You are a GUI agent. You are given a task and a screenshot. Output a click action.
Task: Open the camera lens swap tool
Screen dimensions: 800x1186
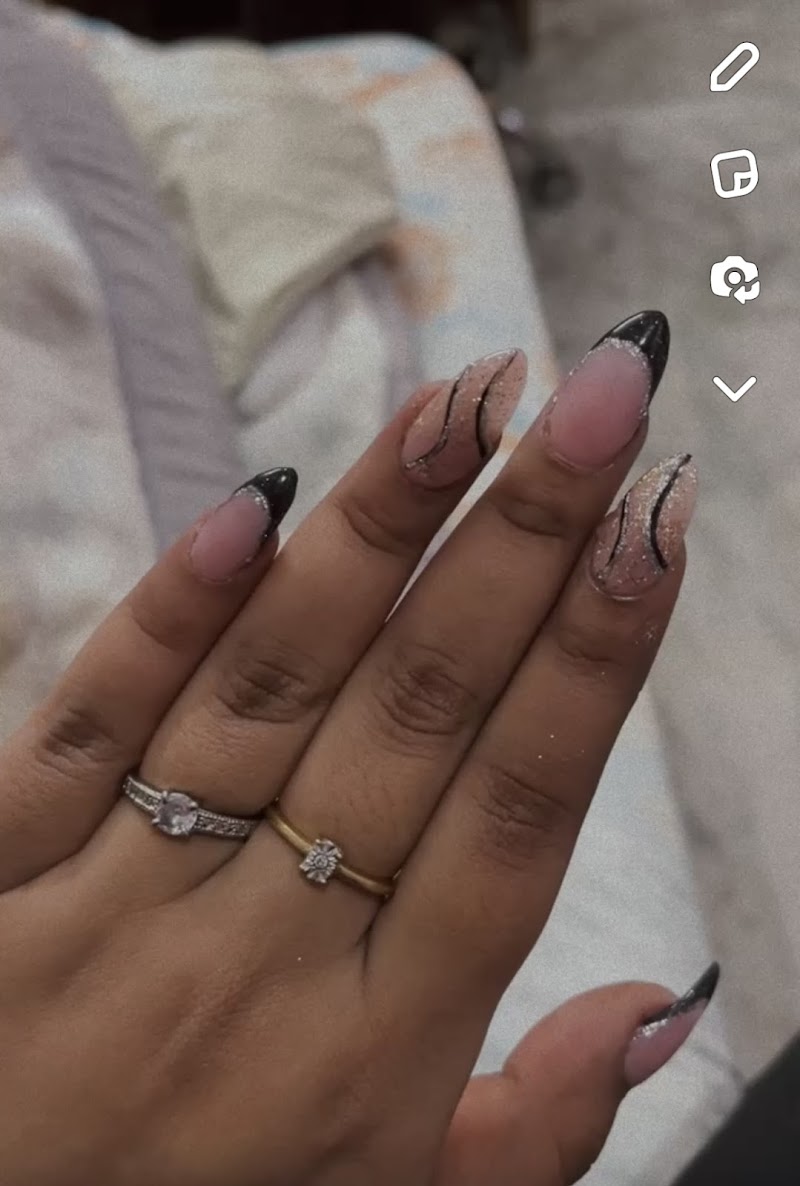click(734, 279)
